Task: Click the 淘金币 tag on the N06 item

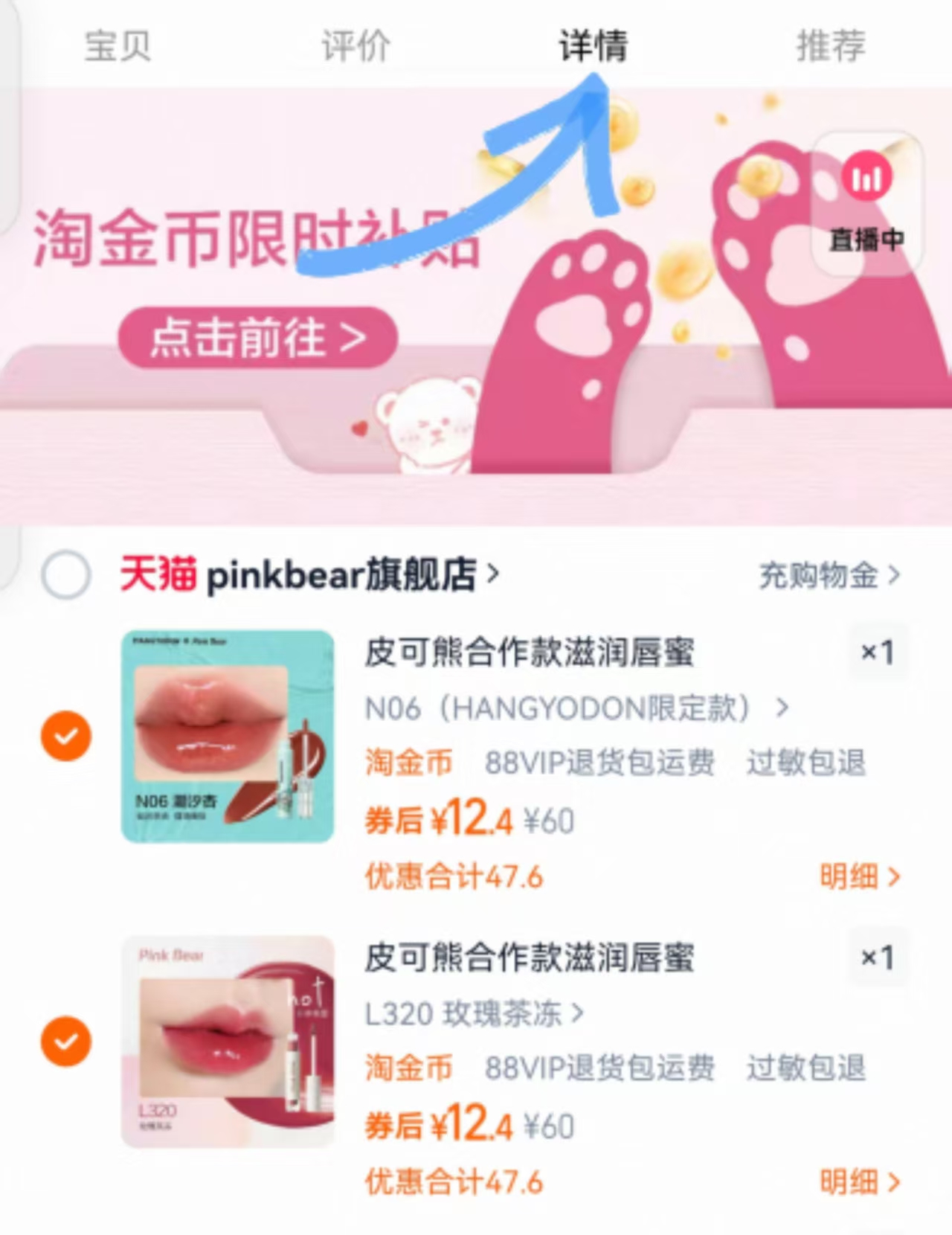Action: point(408,761)
